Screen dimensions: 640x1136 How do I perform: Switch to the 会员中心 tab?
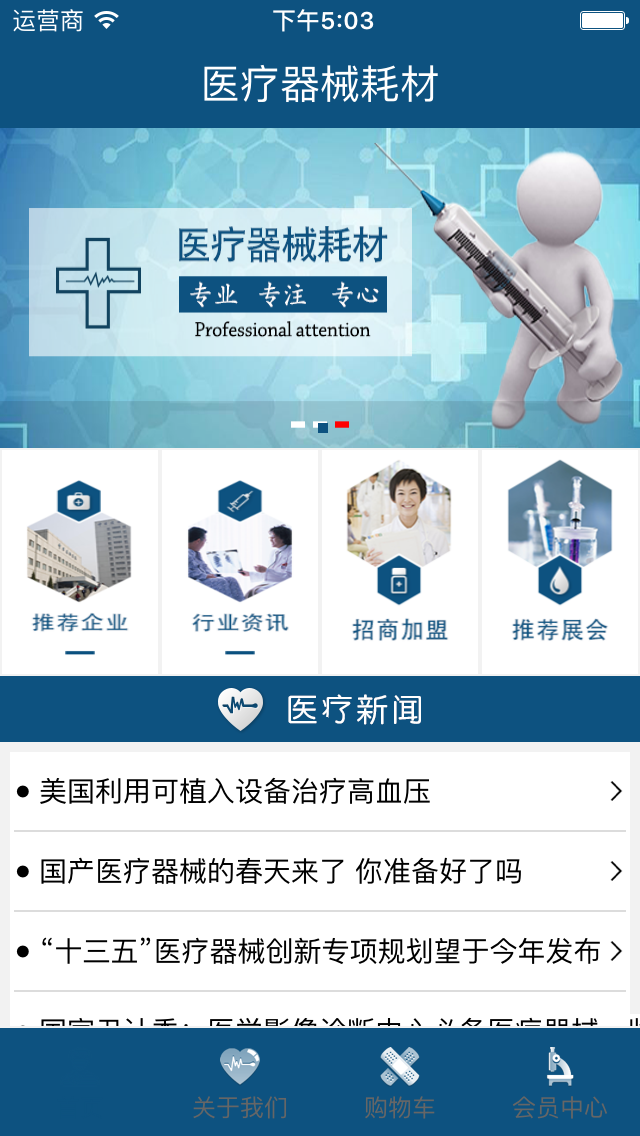(x=560, y=1082)
